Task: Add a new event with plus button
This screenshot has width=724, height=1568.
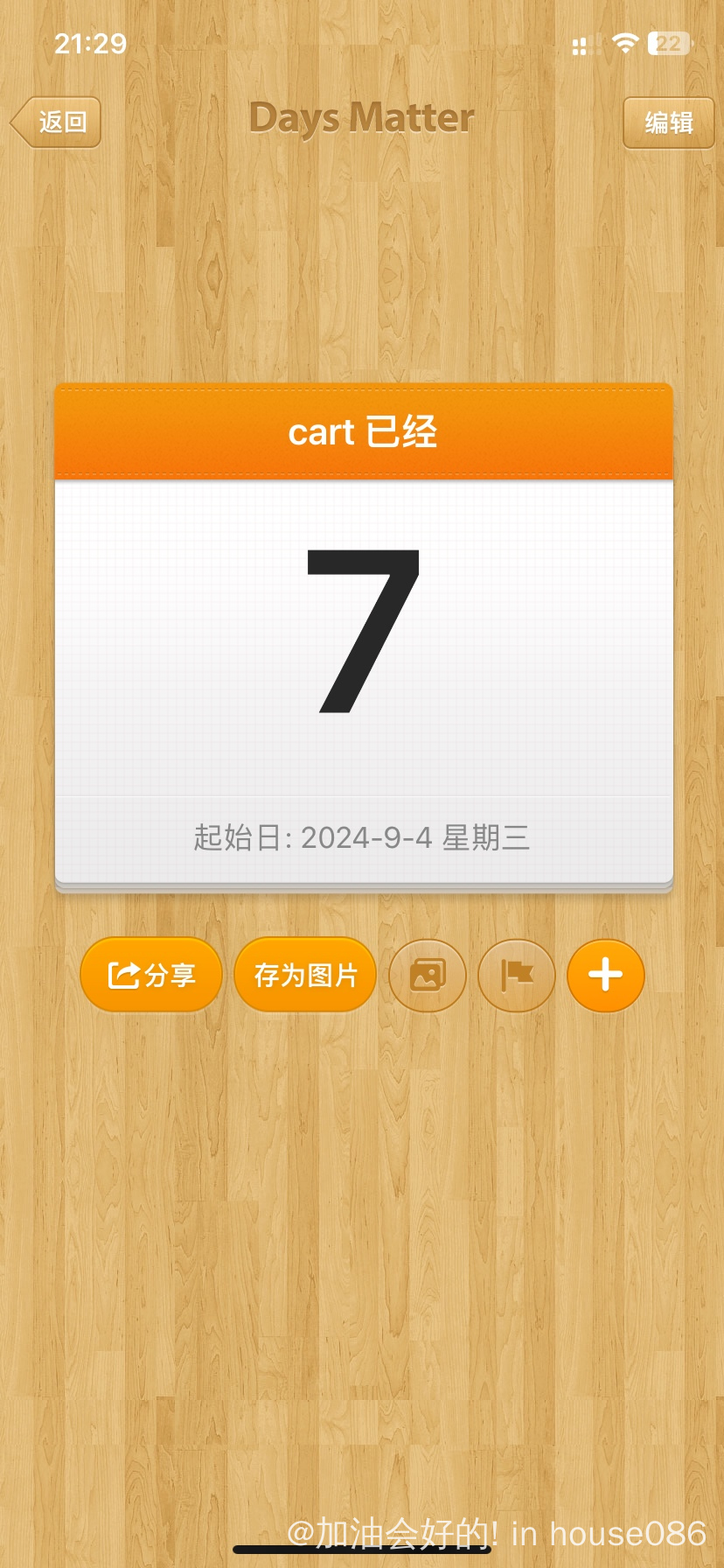Action: point(606,975)
